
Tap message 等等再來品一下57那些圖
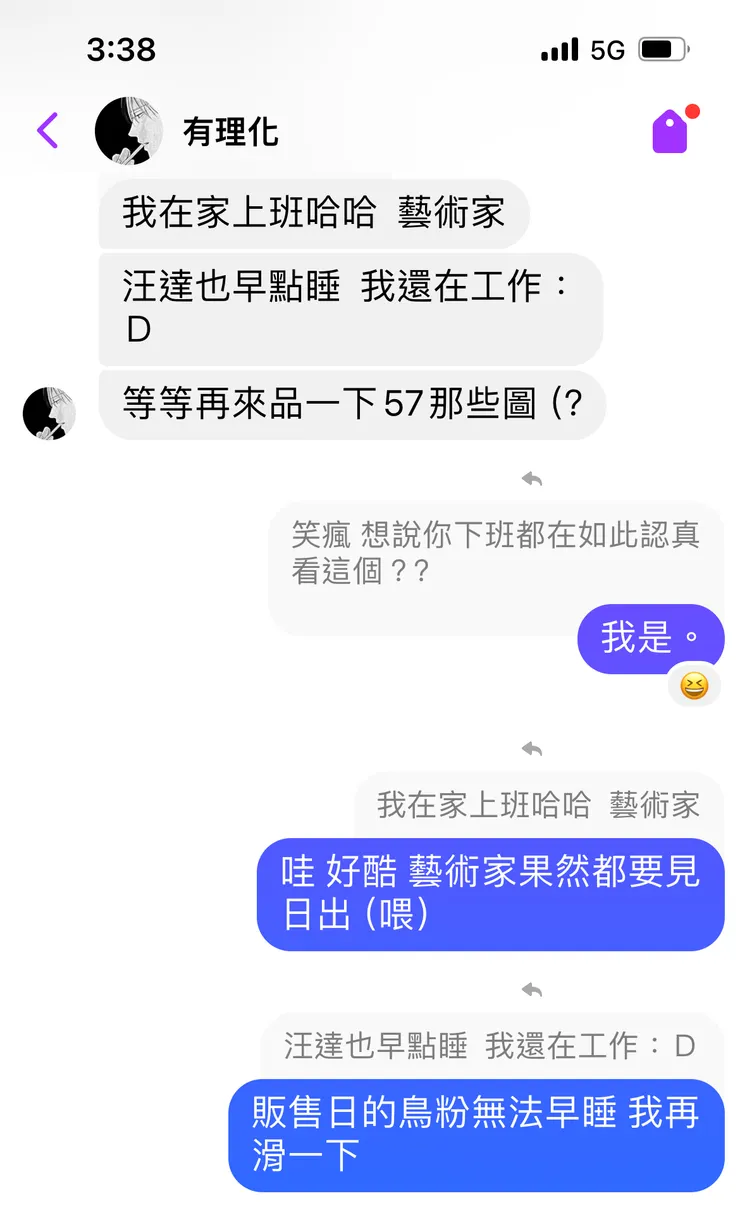pyautogui.click(x=357, y=406)
